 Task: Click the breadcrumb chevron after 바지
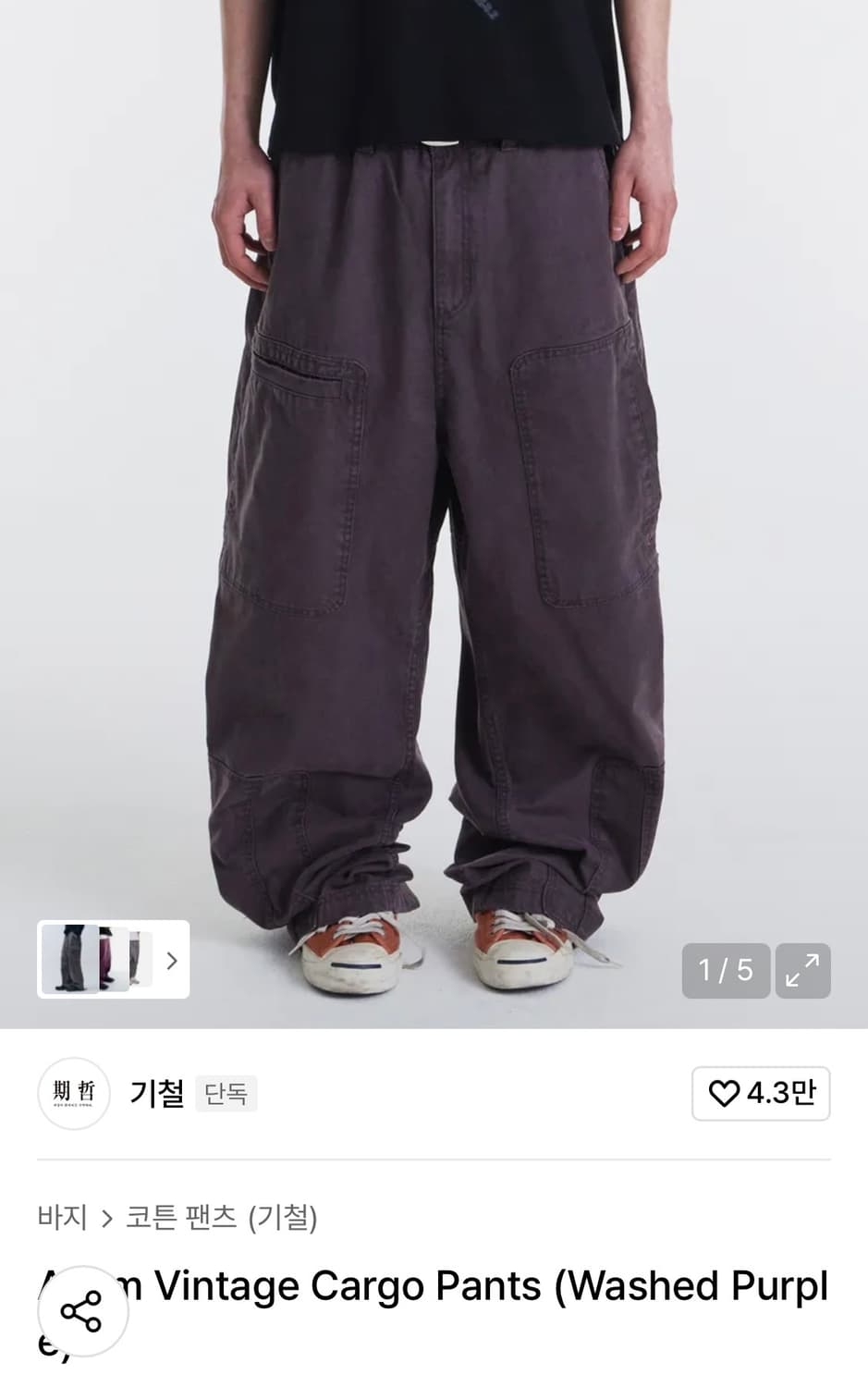104,1219
